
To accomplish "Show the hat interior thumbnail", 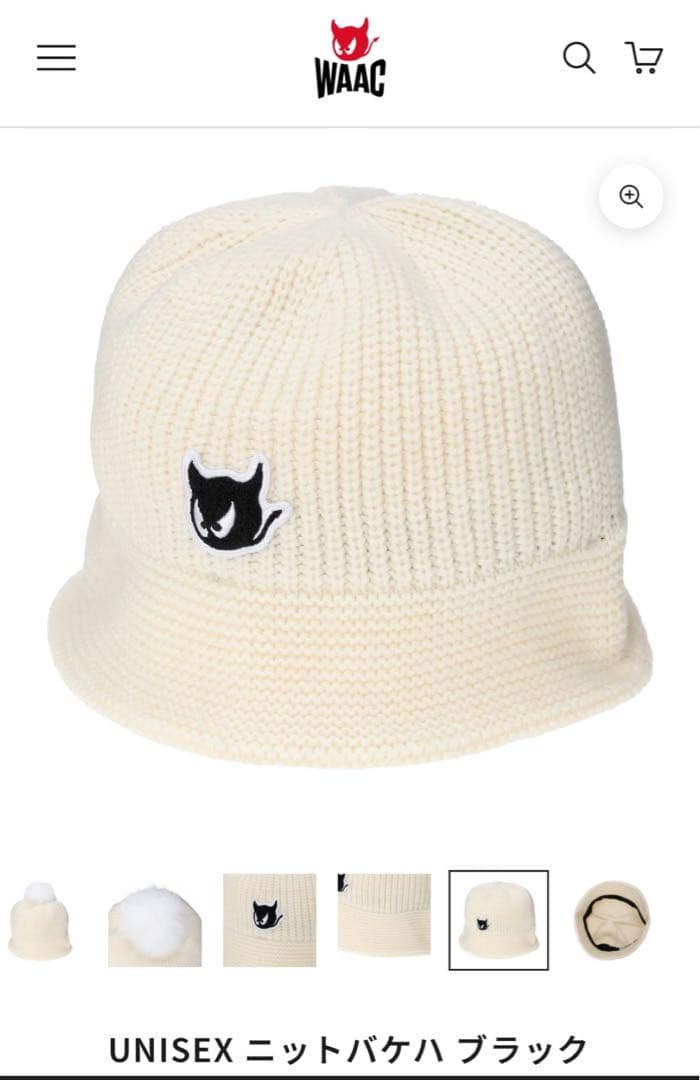I will point(612,920).
